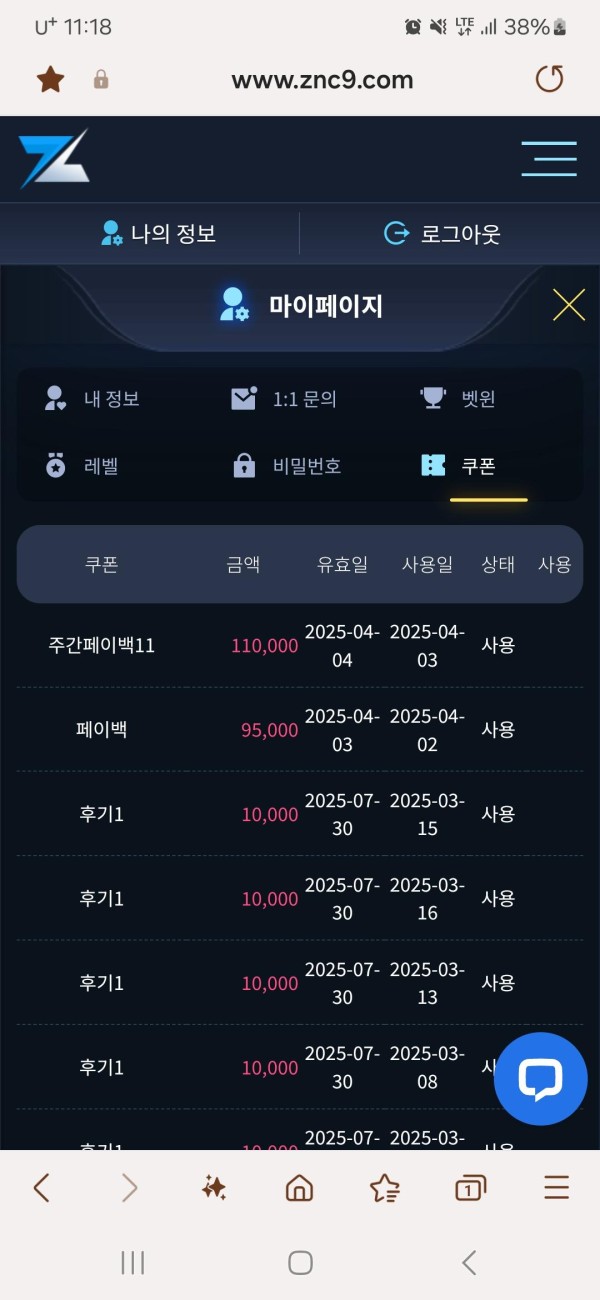This screenshot has width=600, height=1300.
Task: Open the hamburger menu at top right
Action: click(x=549, y=159)
